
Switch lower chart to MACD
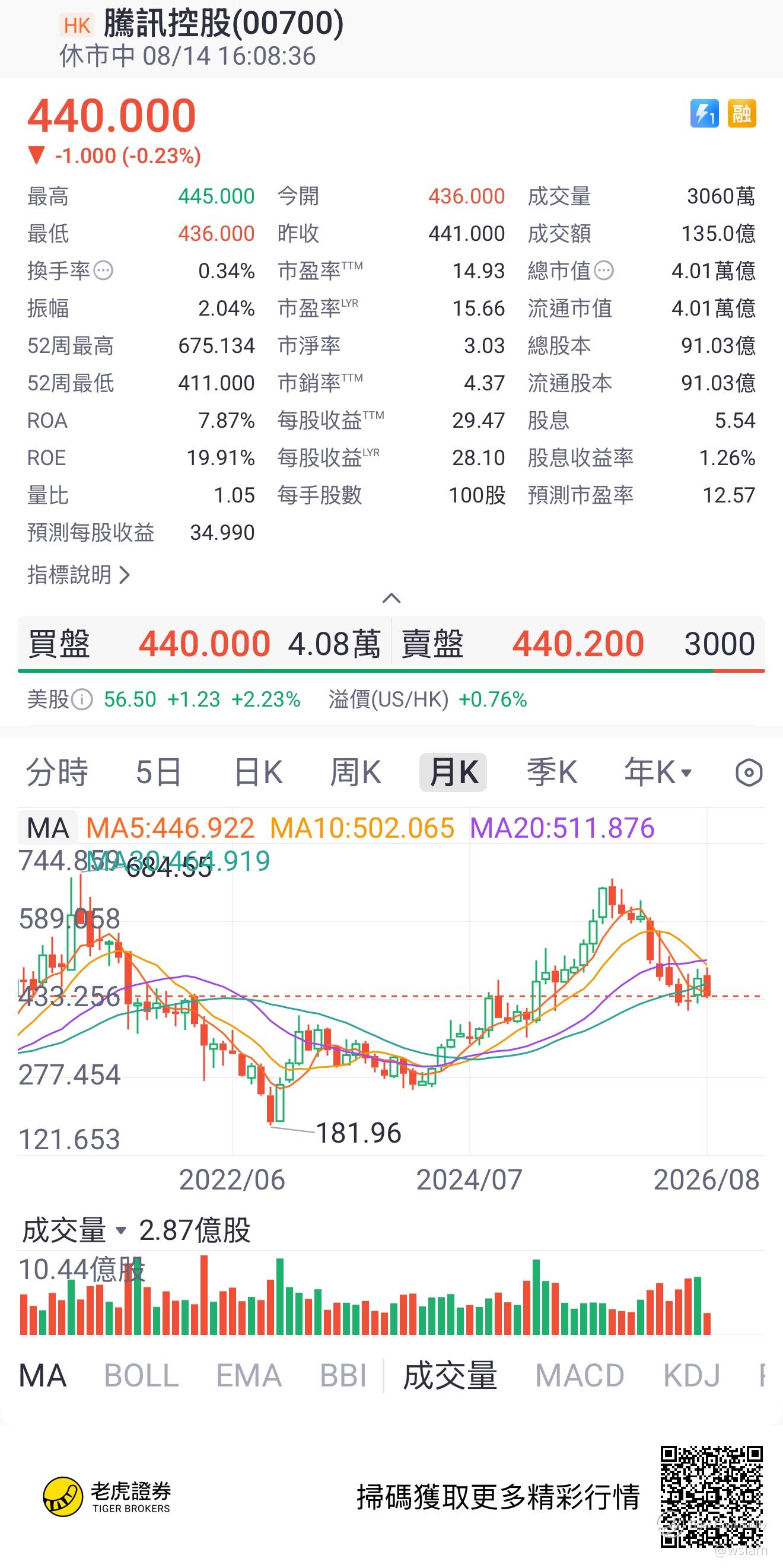click(x=580, y=1375)
